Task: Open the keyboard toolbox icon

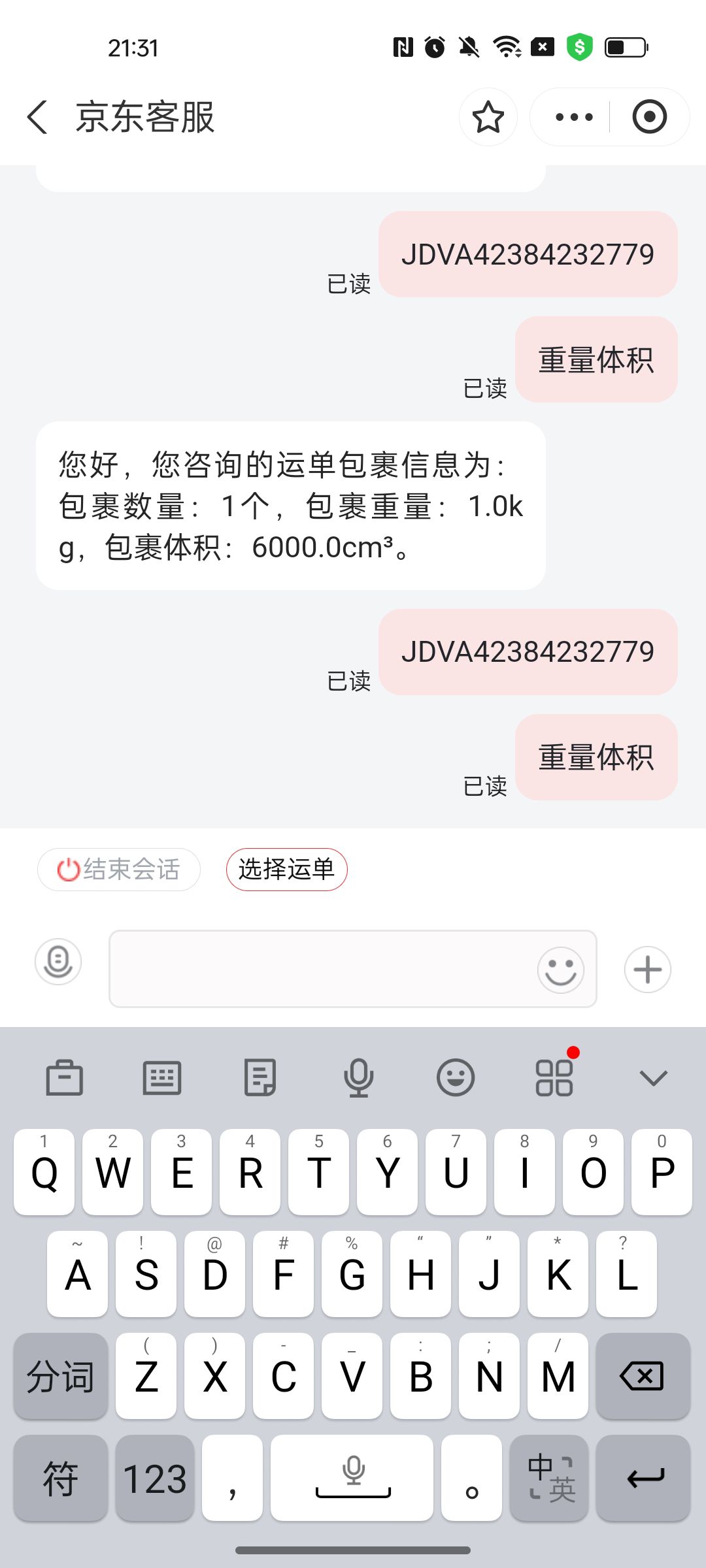Action: (64, 1077)
